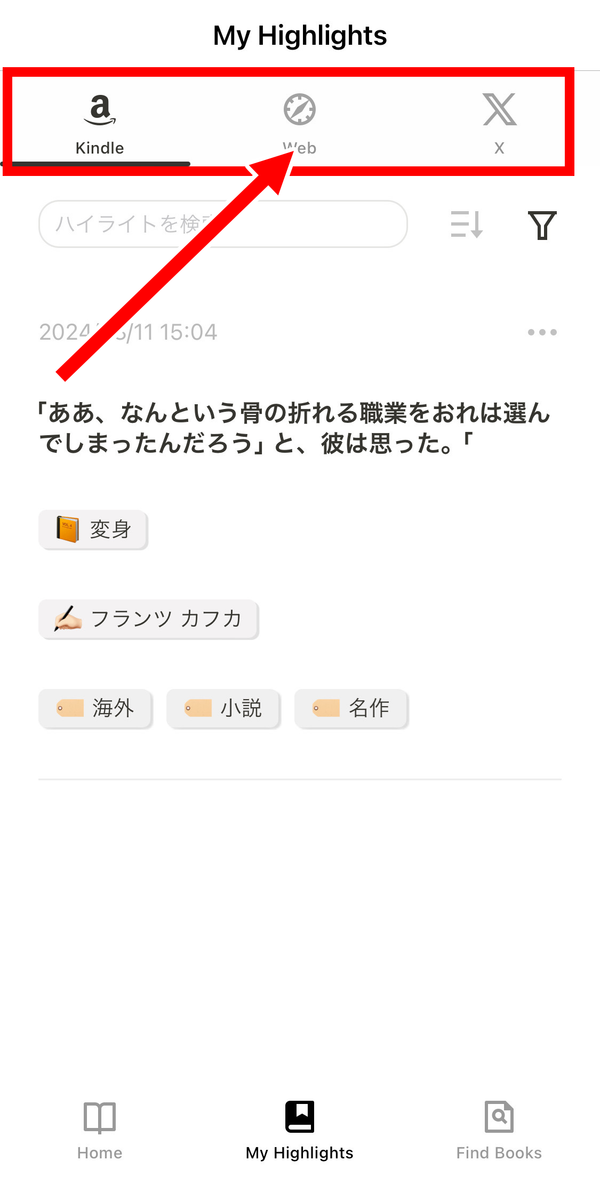
Task: Open the sort order icon
Action: pyautogui.click(x=466, y=224)
